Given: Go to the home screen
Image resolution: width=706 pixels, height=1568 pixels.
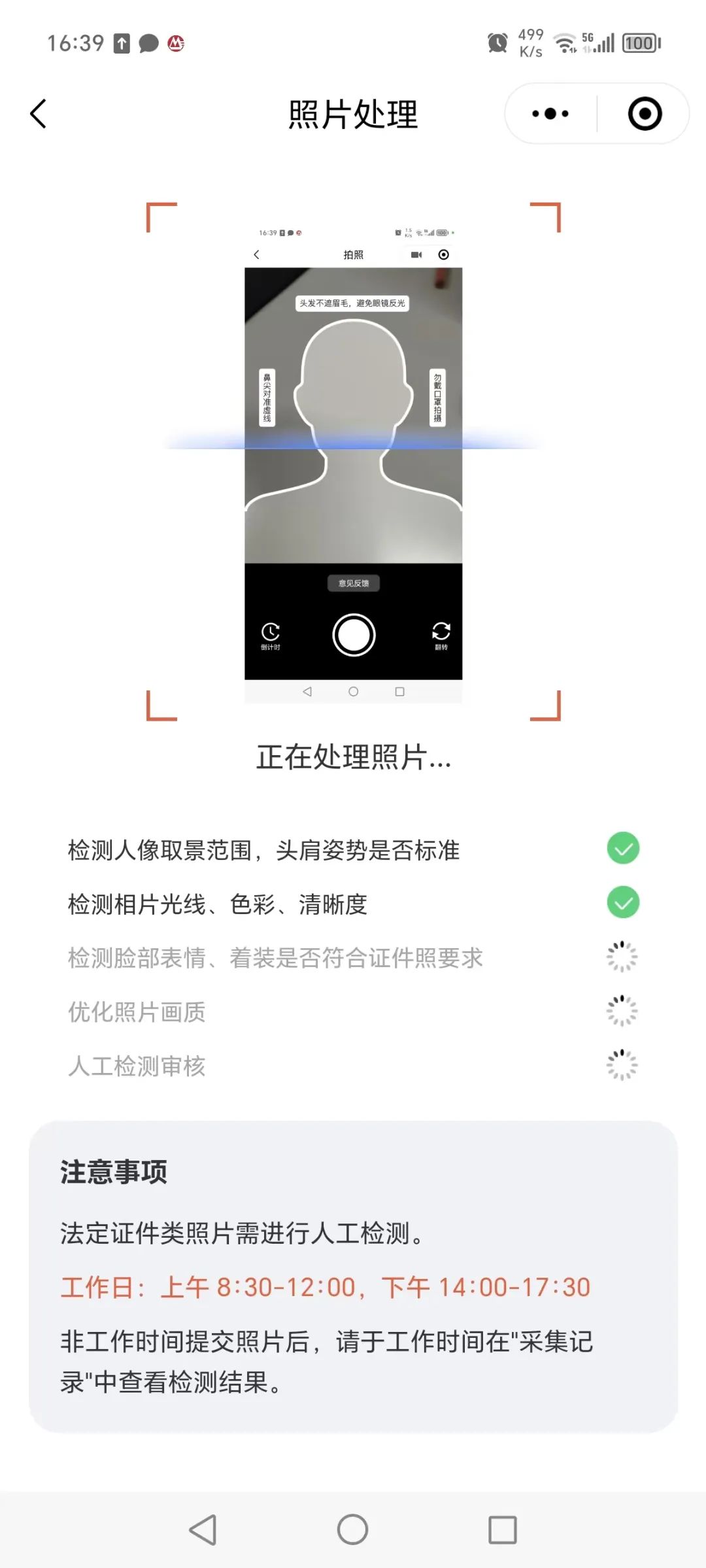Looking at the screenshot, I should tap(352, 1529).
